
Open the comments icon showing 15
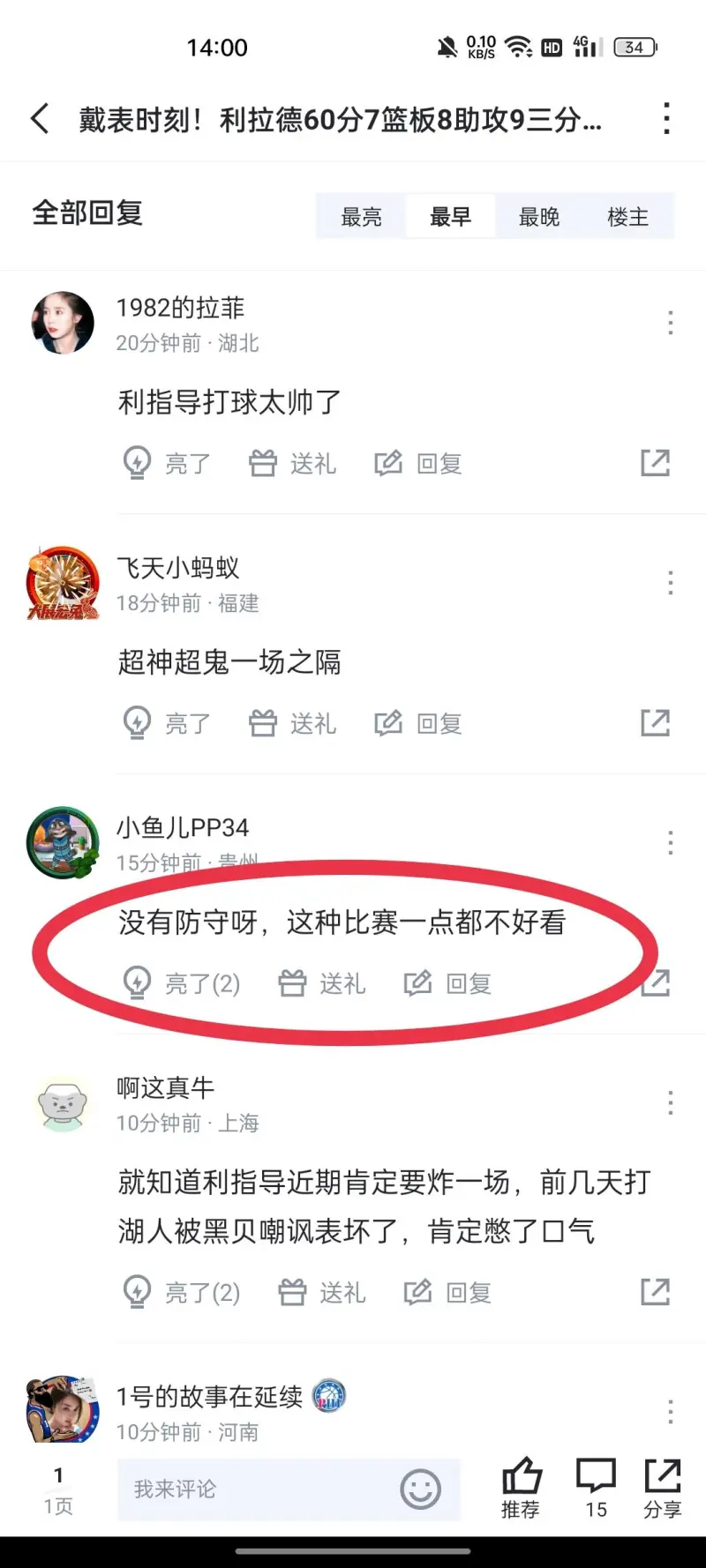596,1488
